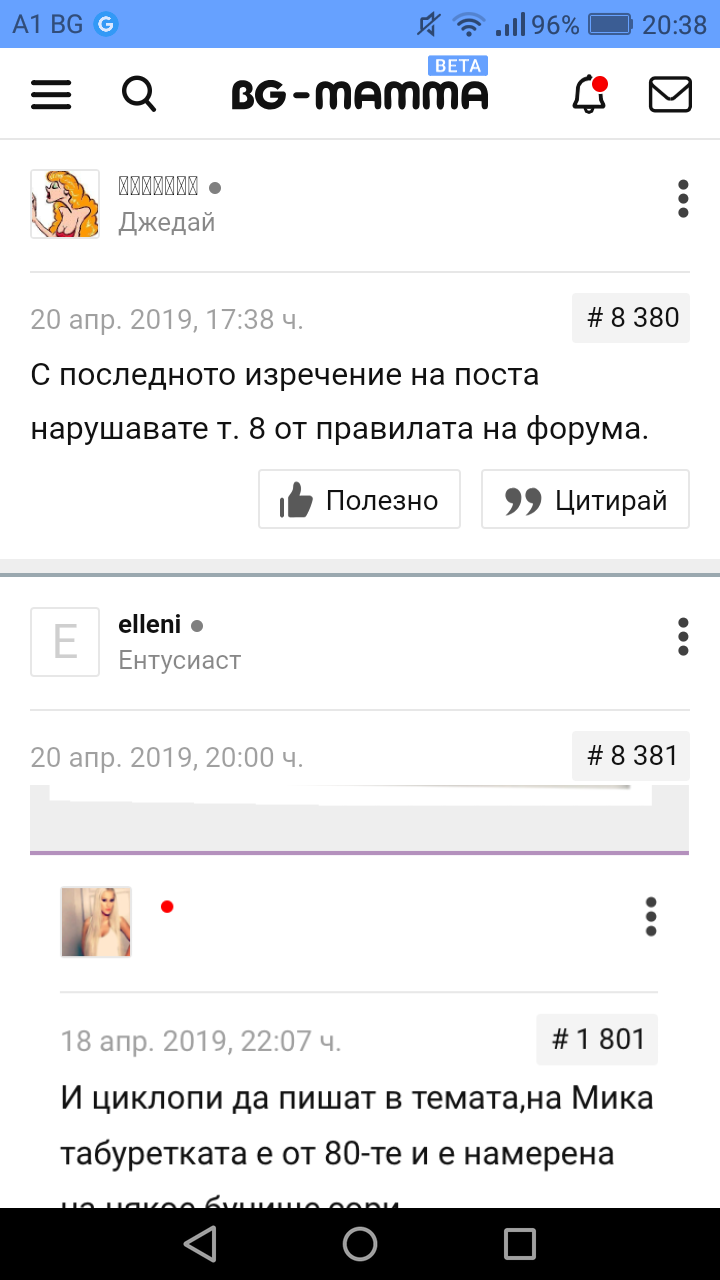Open quoted post link # 1 801
Screen dimensions: 720x1280
click(598, 1039)
